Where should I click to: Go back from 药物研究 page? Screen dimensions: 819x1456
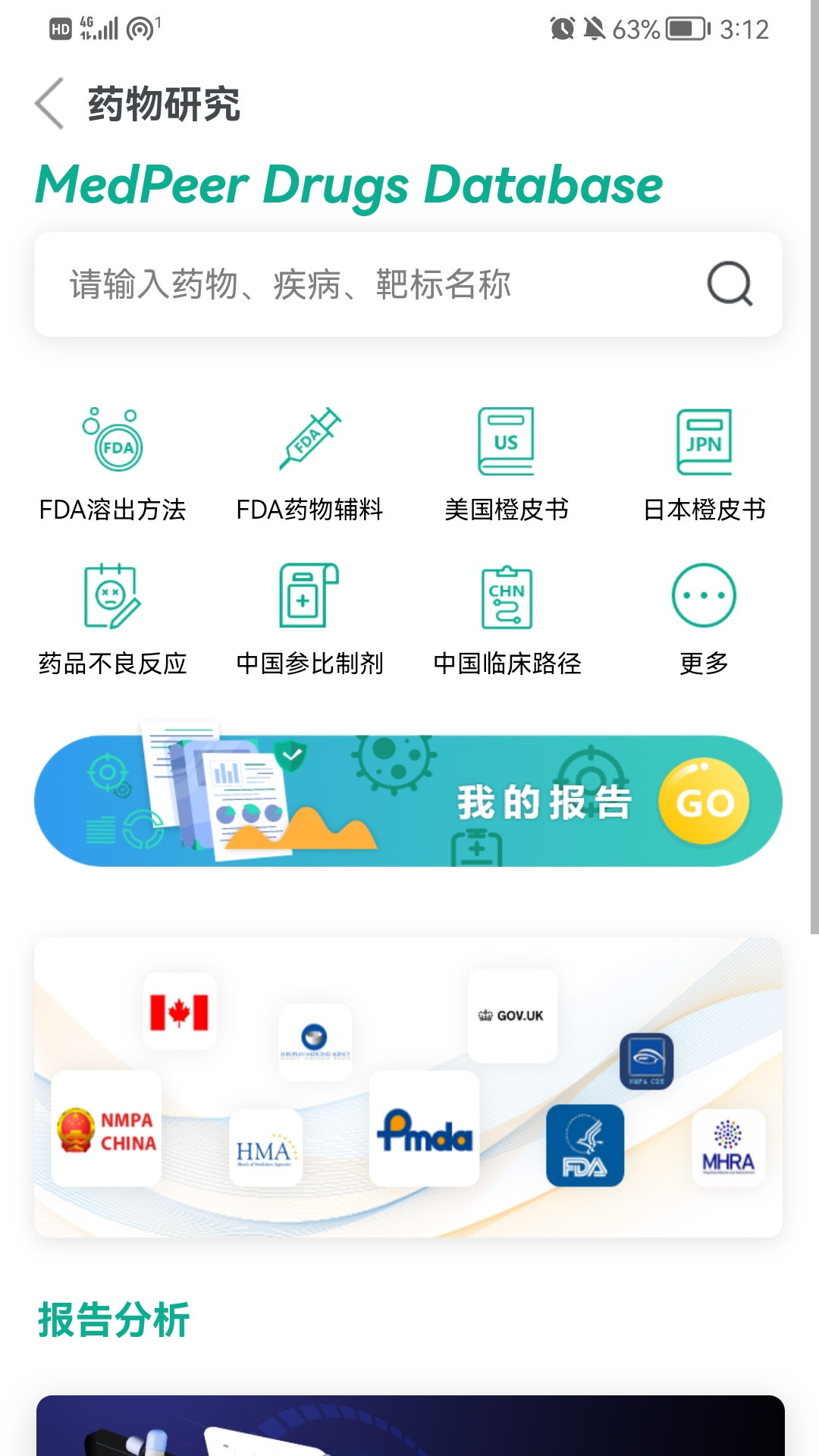[x=50, y=104]
